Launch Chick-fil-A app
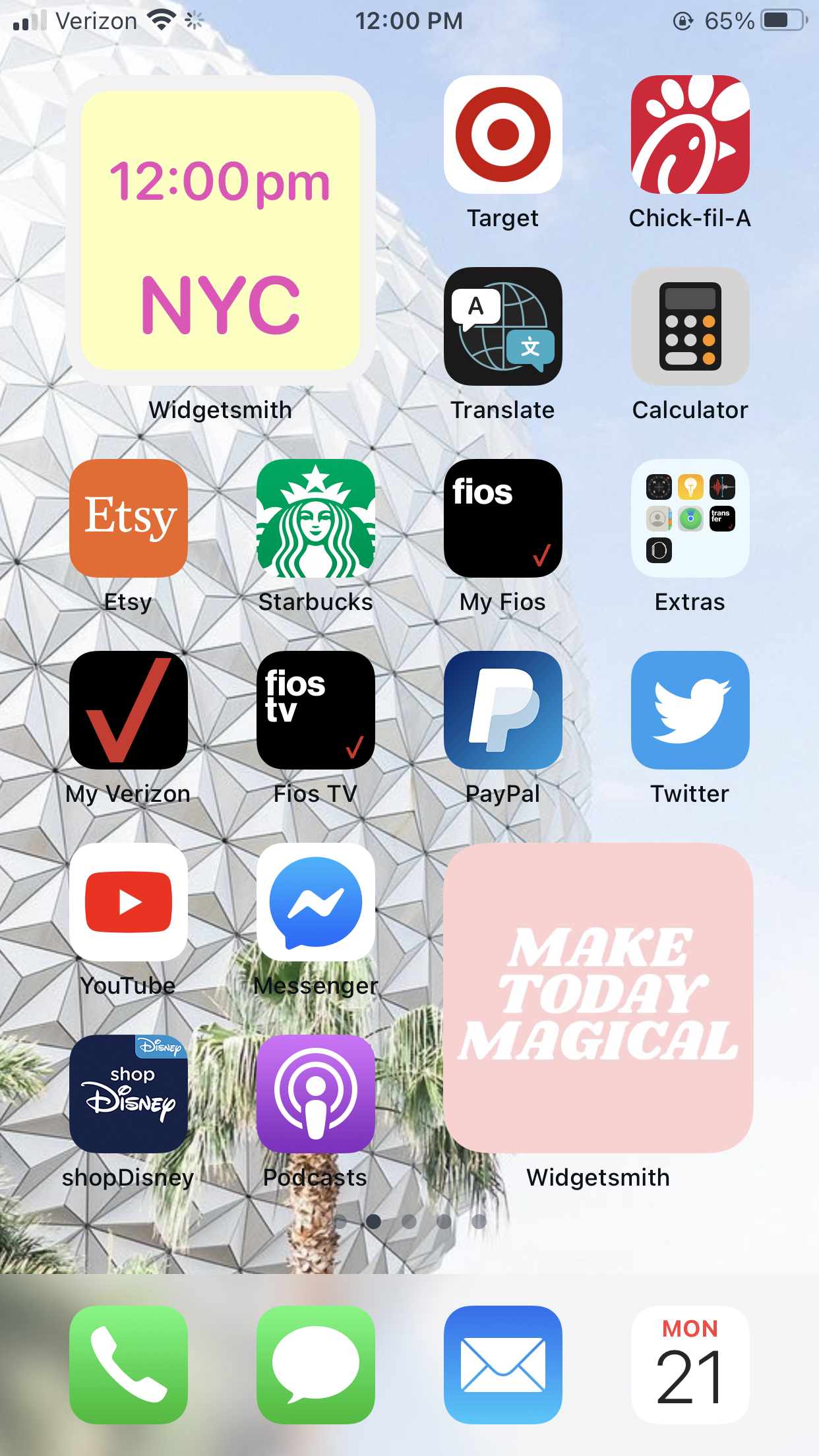 click(690, 135)
